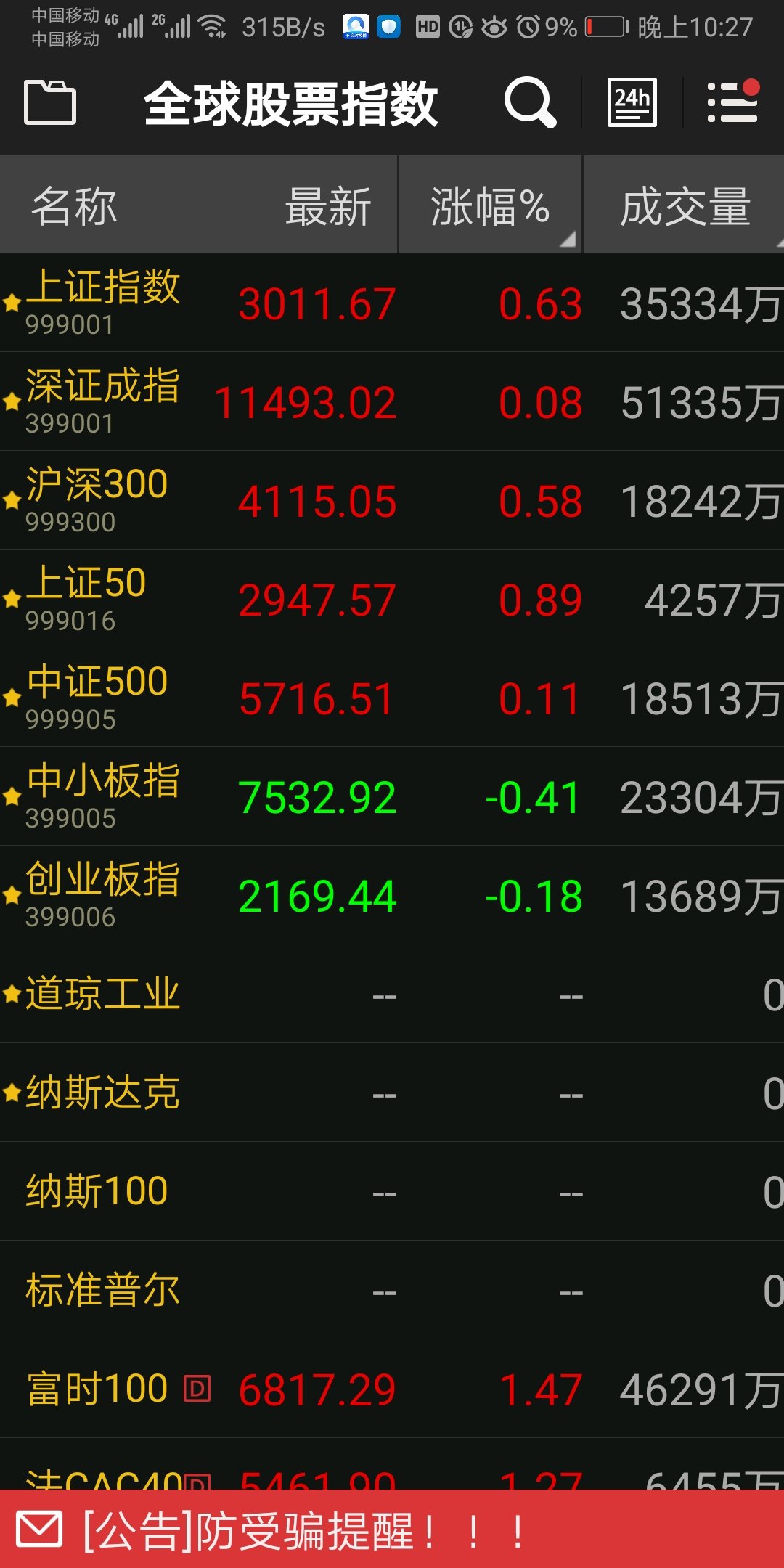This screenshot has width=784, height=1568.
Task: Select the 上证50 index
Action: 392,599
